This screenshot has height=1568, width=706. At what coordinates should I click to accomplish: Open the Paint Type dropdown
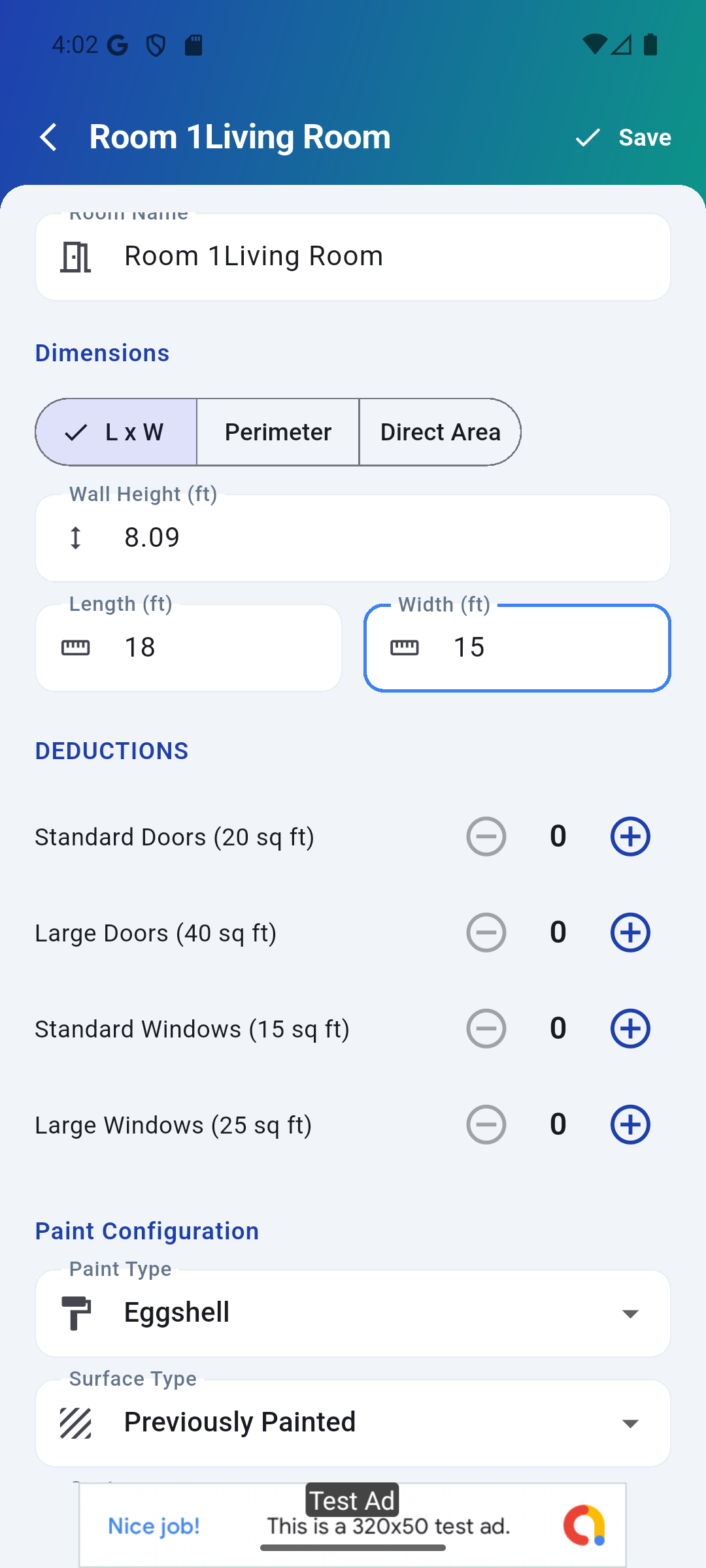pyautogui.click(x=629, y=1313)
